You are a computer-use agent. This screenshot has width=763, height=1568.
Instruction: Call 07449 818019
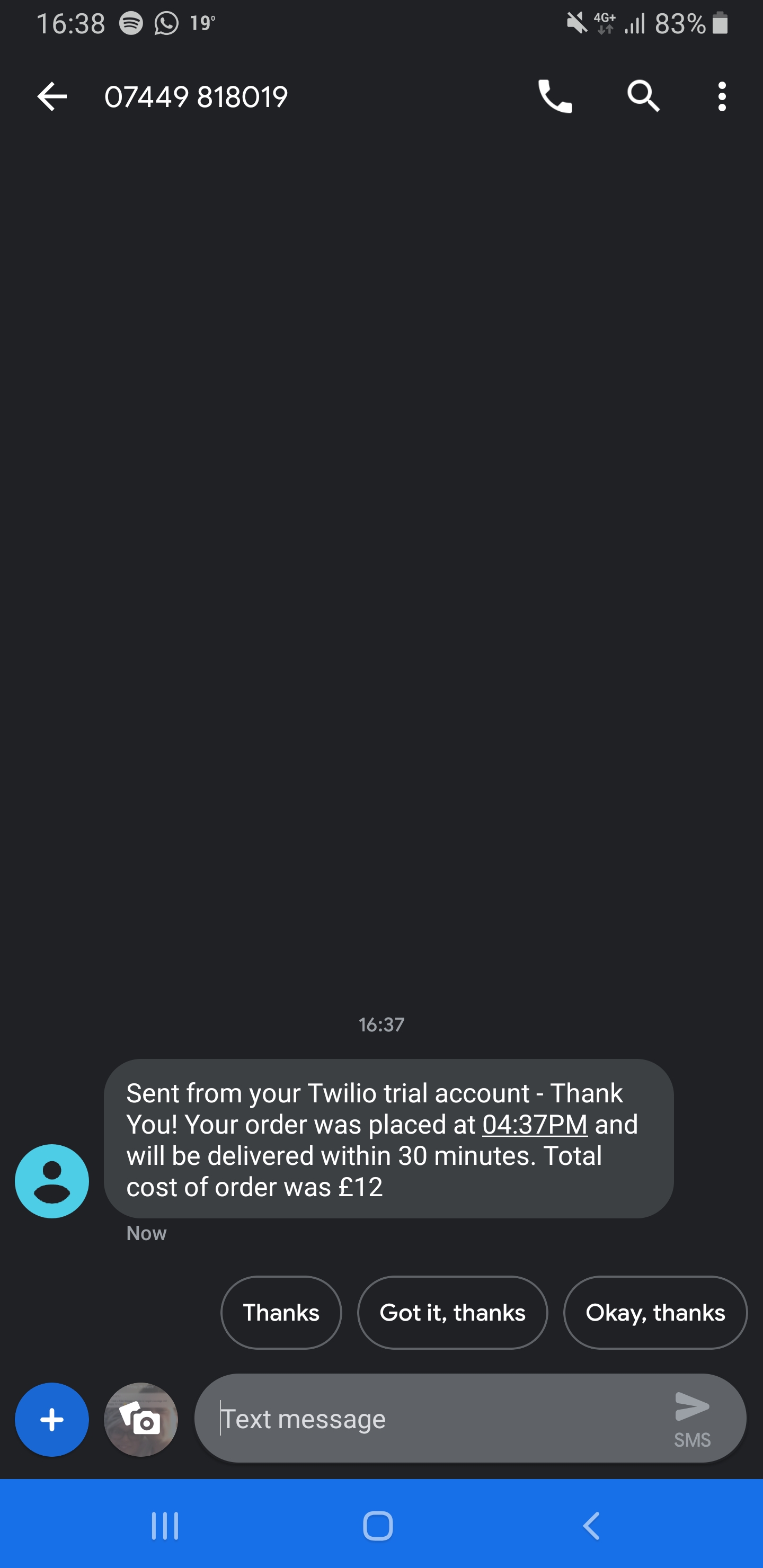(x=555, y=97)
